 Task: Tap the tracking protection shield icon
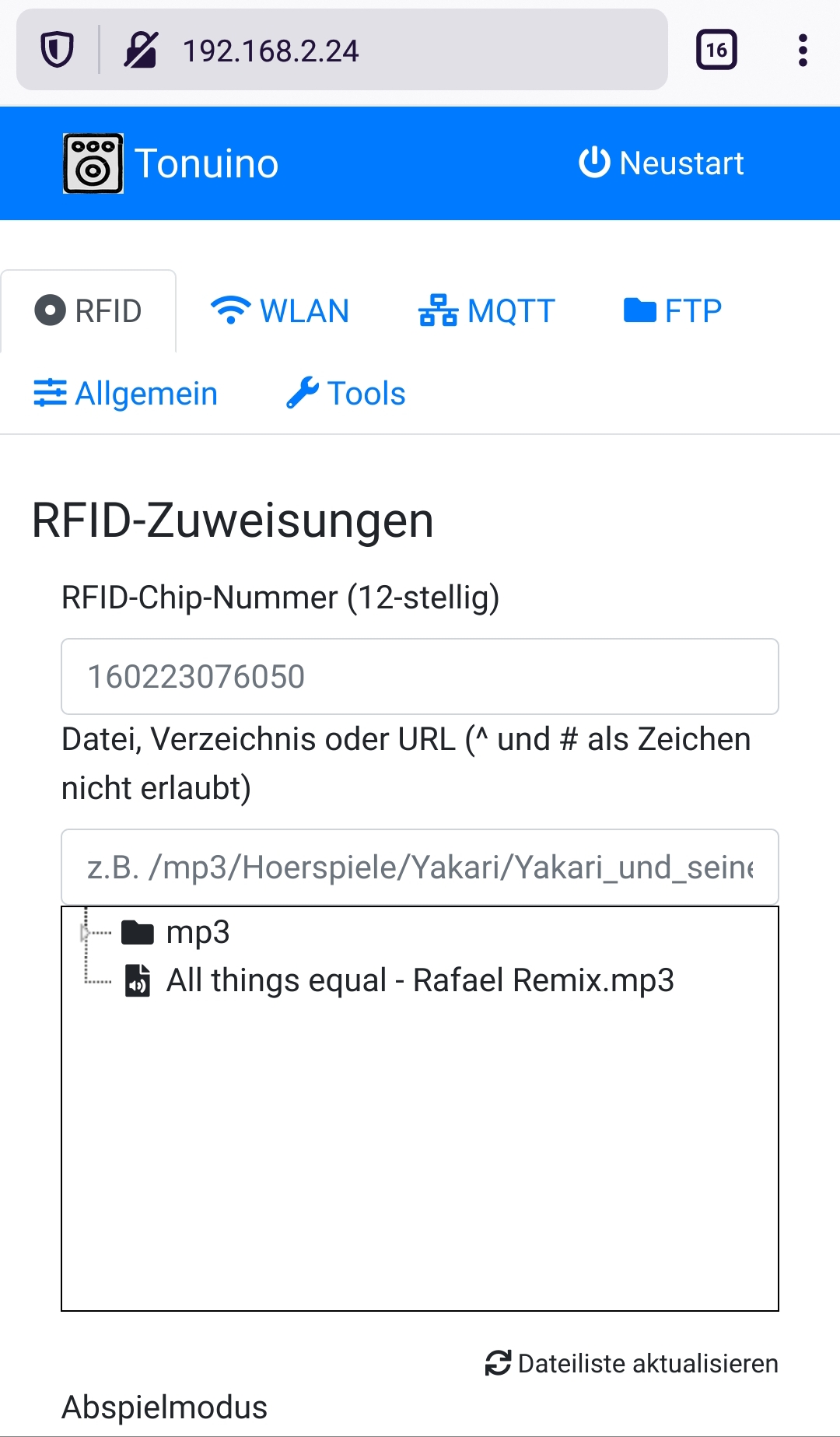[57, 51]
